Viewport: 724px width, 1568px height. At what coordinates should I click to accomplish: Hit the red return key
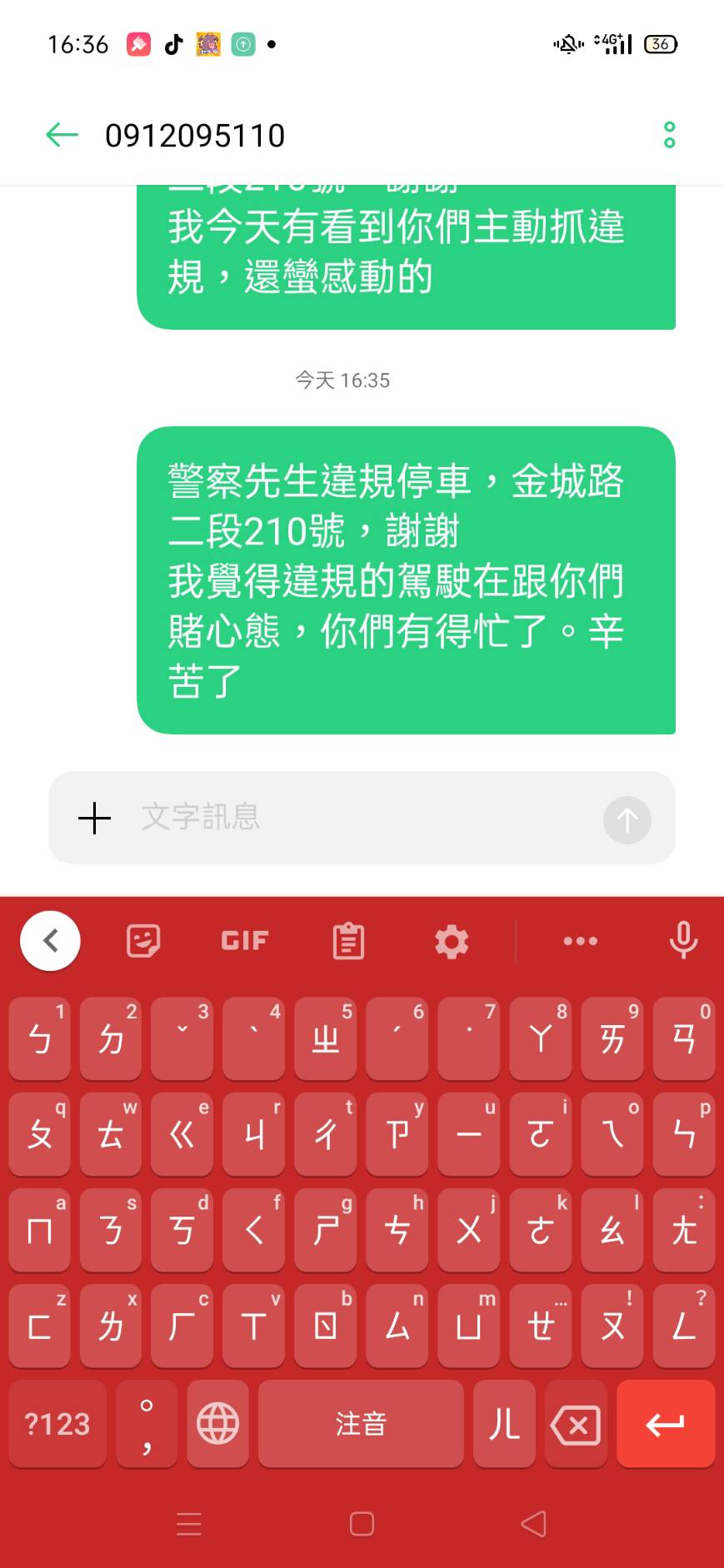click(665, 1424)
